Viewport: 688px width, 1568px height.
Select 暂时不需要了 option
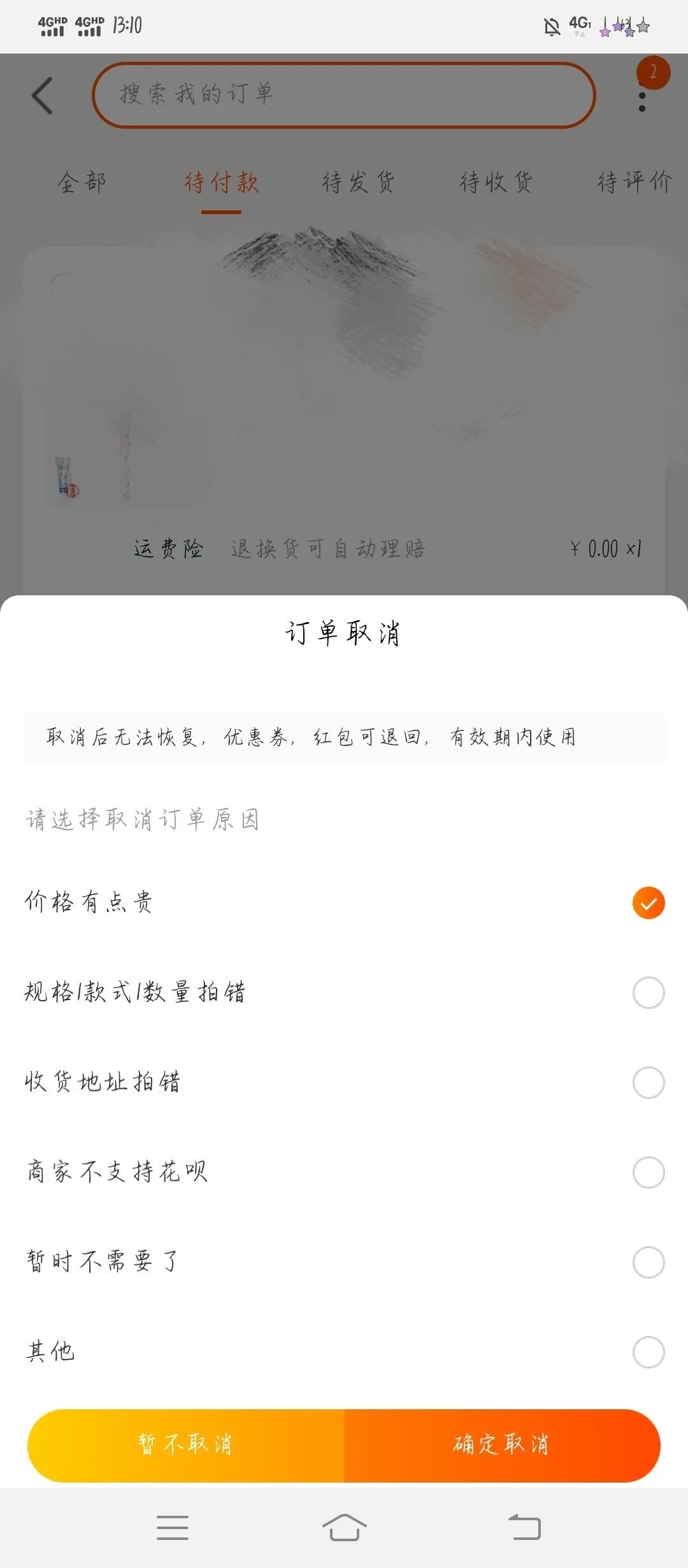point(648,1262)
